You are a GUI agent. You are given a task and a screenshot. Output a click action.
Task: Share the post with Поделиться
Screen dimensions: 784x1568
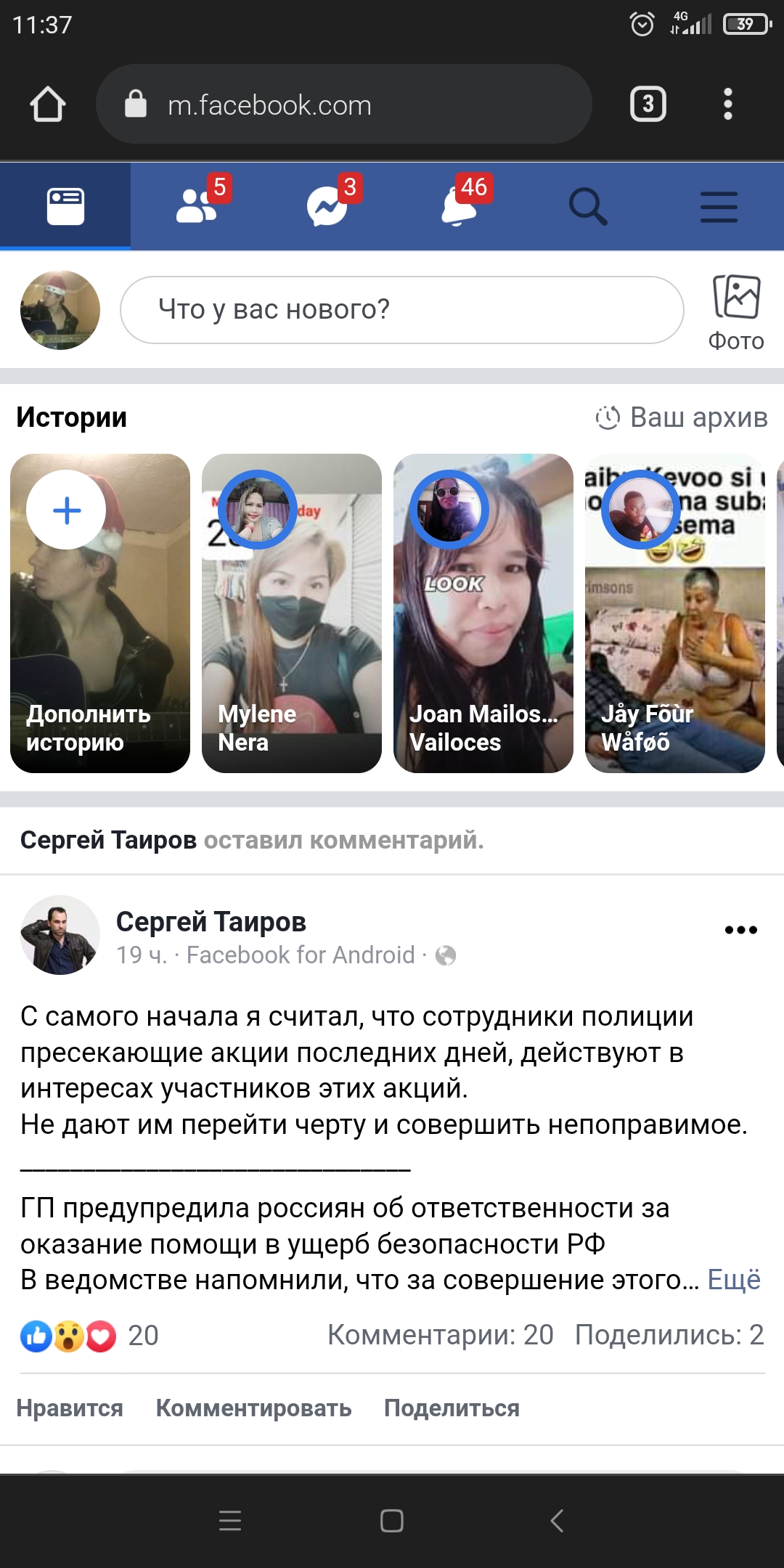[x=452, y=1408]
